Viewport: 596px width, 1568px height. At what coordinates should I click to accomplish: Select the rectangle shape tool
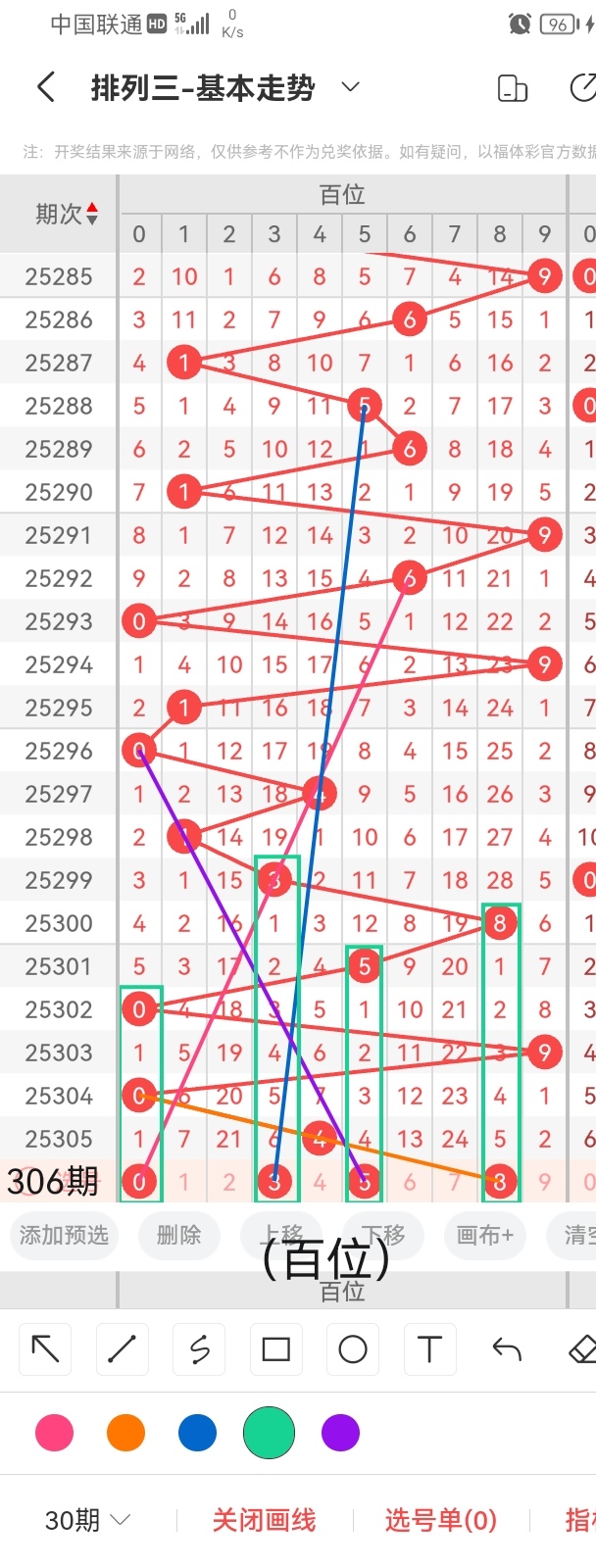(276, 1349)
